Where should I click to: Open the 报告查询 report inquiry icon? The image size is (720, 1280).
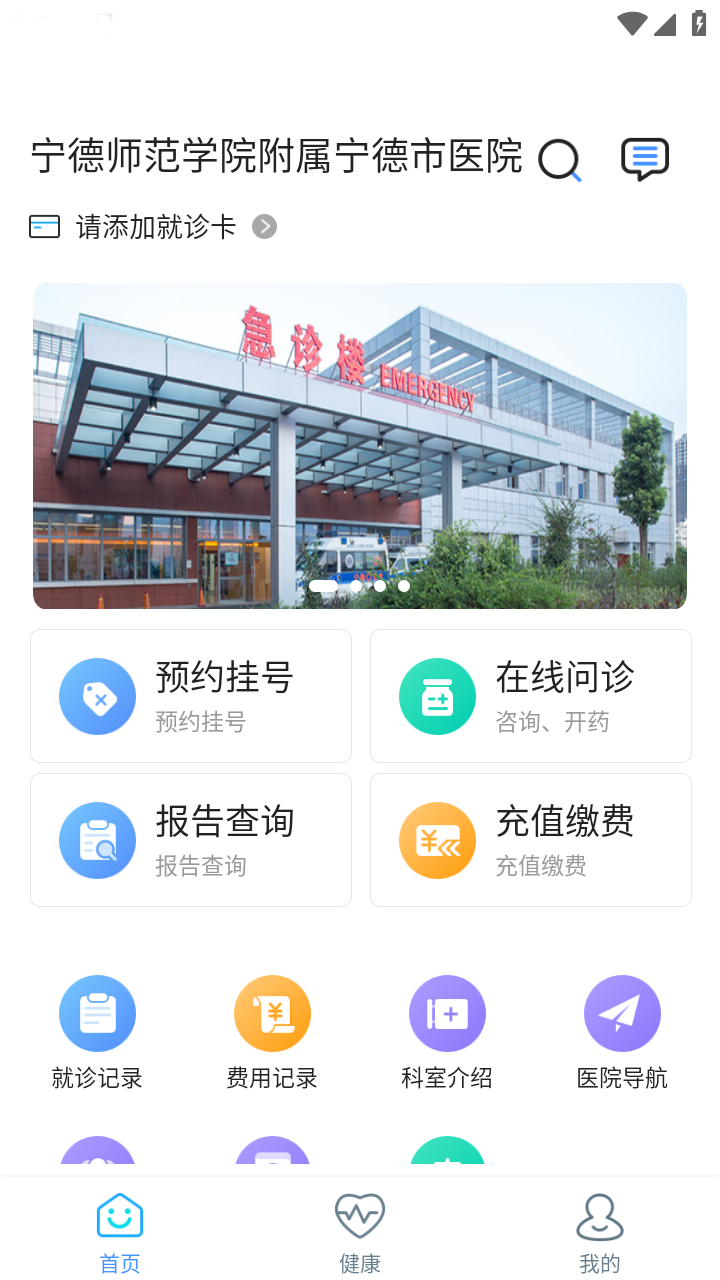[97, 839]
